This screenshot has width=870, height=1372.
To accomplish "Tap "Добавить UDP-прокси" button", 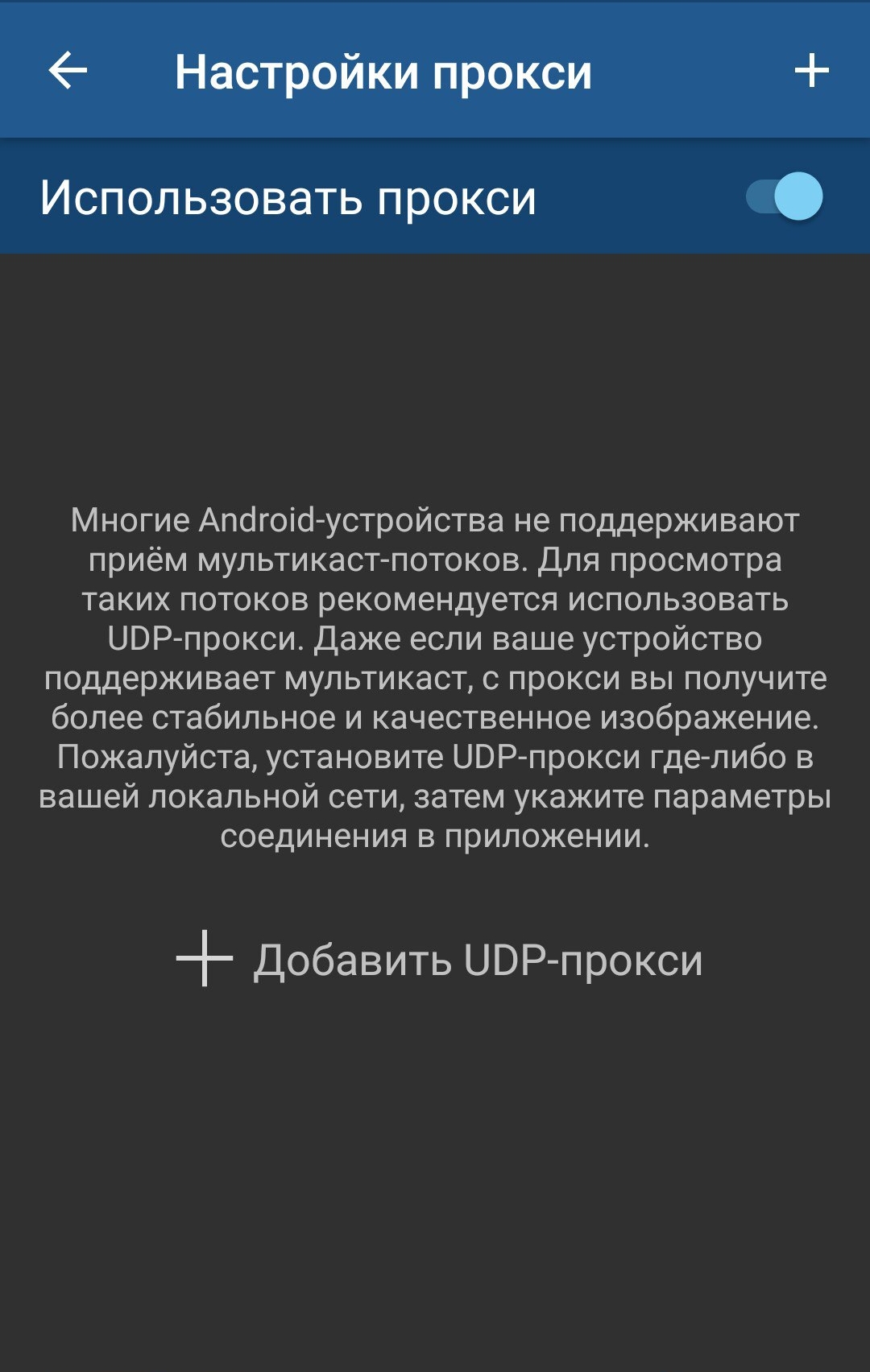I will pos(440,959).
